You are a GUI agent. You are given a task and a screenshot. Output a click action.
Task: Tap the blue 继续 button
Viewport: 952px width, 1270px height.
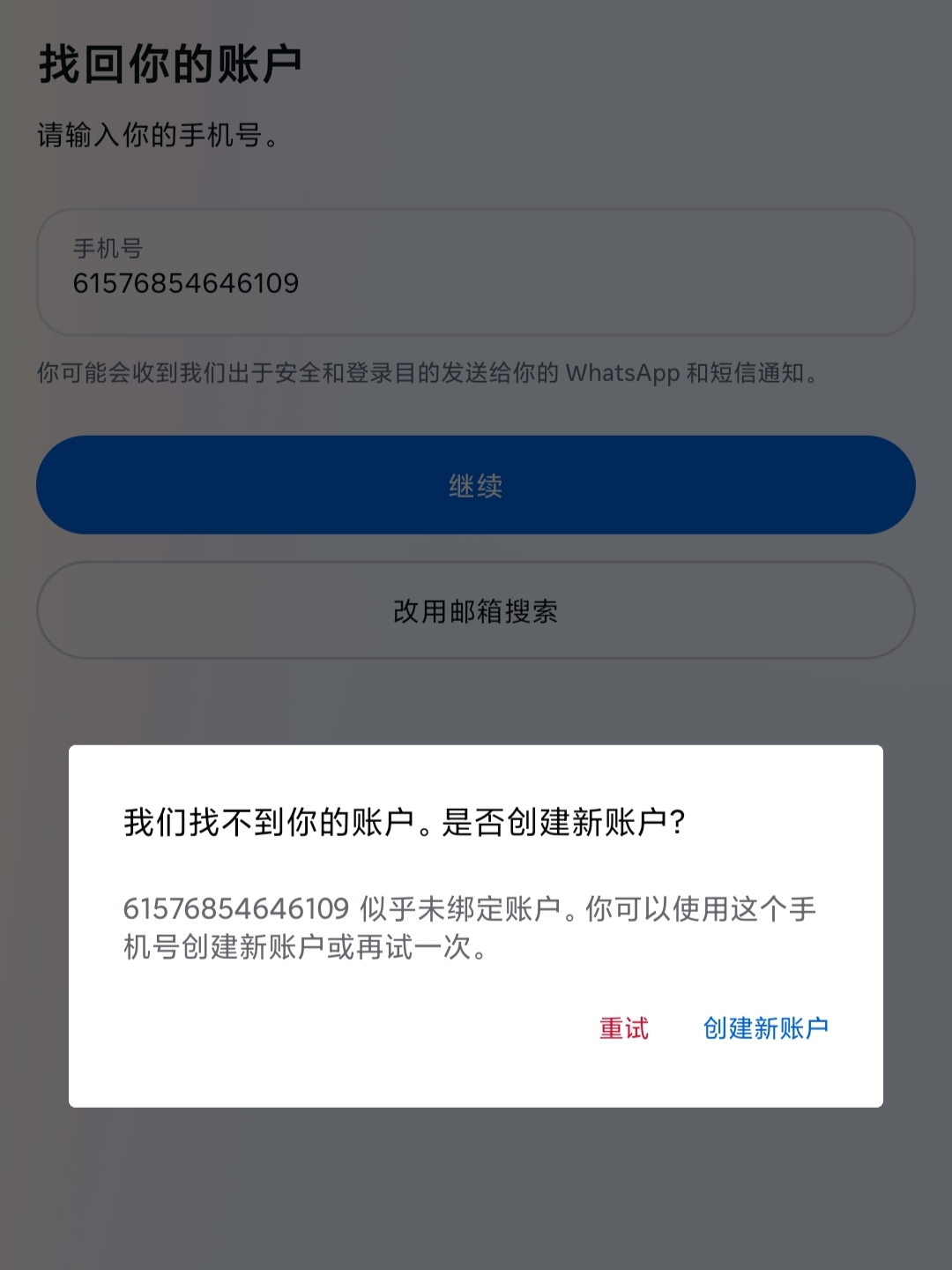[x=476, y=485]
